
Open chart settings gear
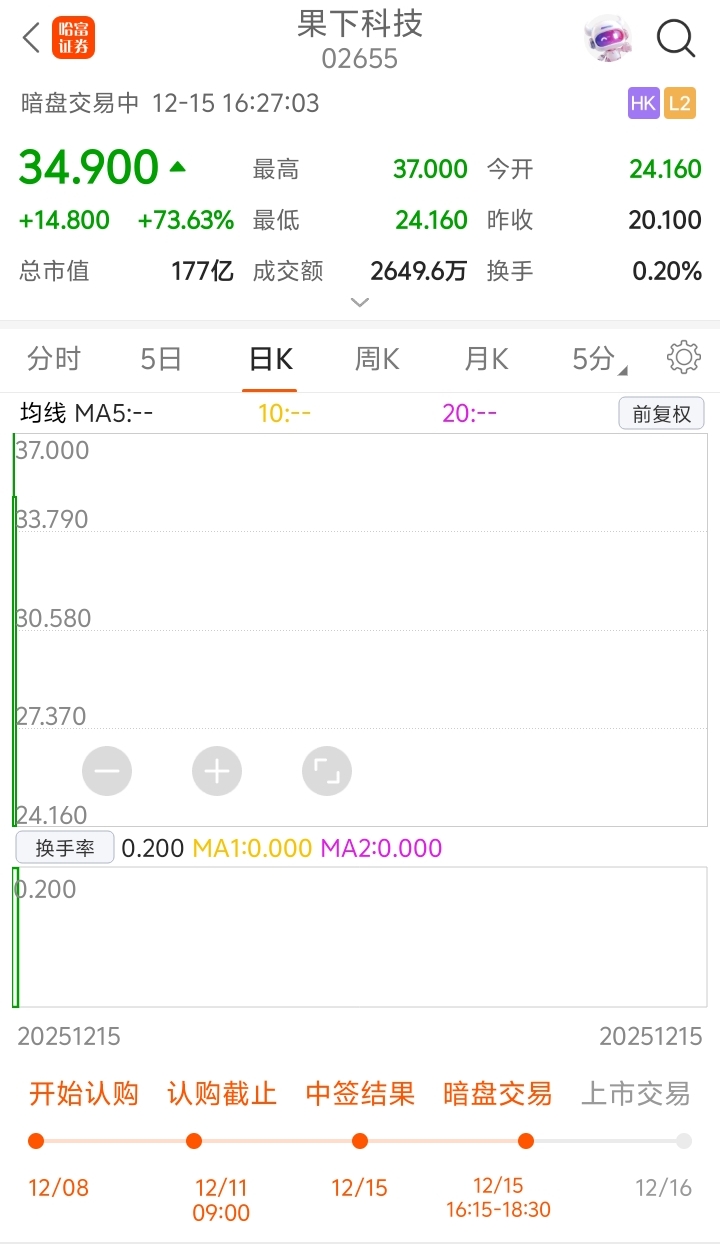684,358
